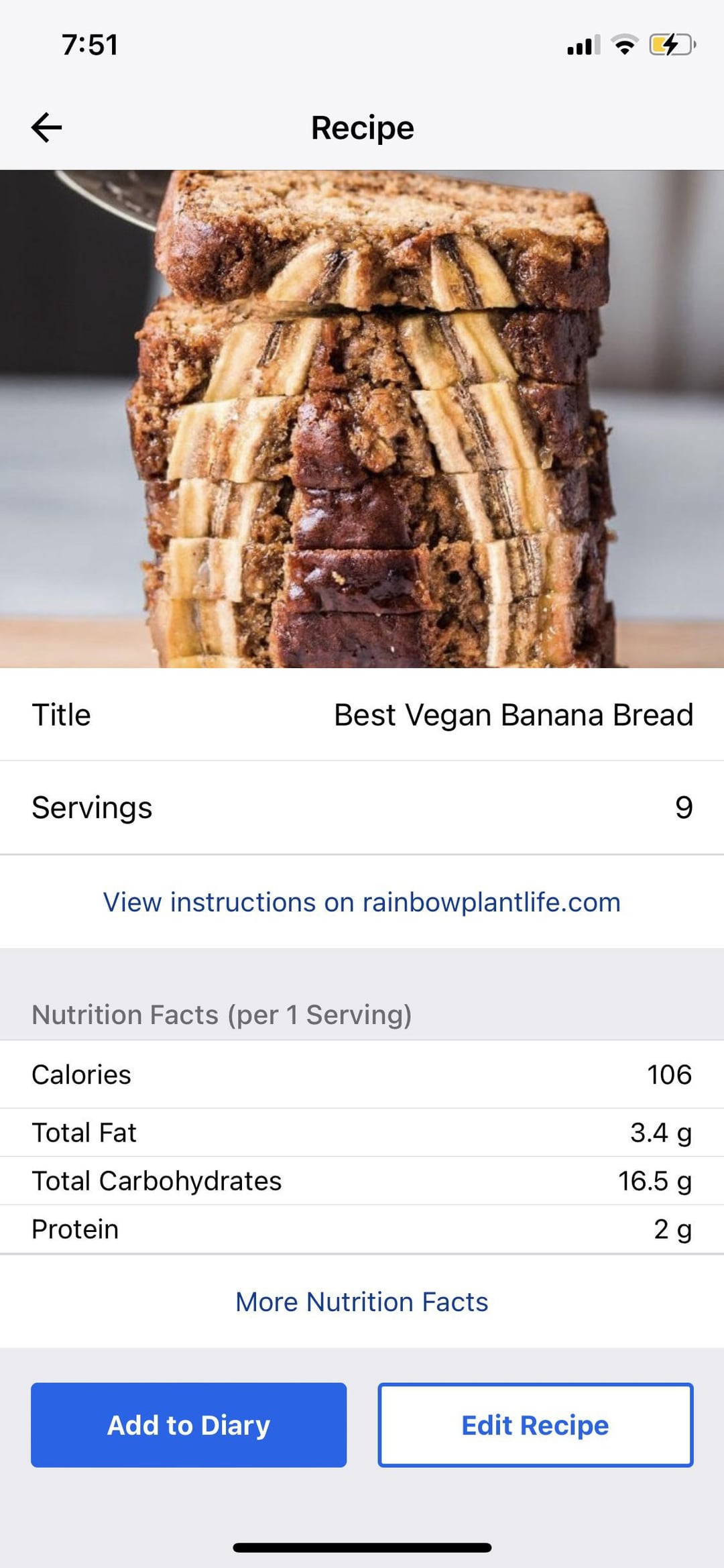
Task: Open instructions link on rainbowplantlife.com
Action: (x=362, y=902)
